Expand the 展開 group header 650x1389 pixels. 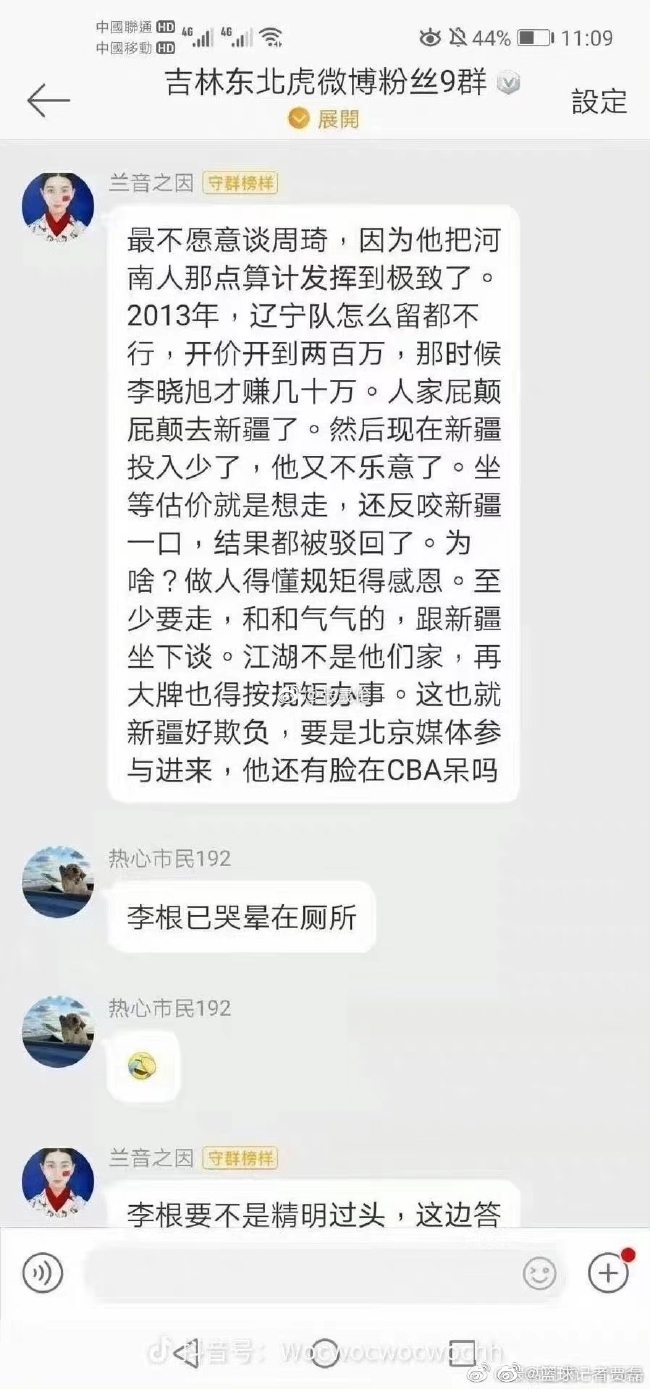point(323,119)
